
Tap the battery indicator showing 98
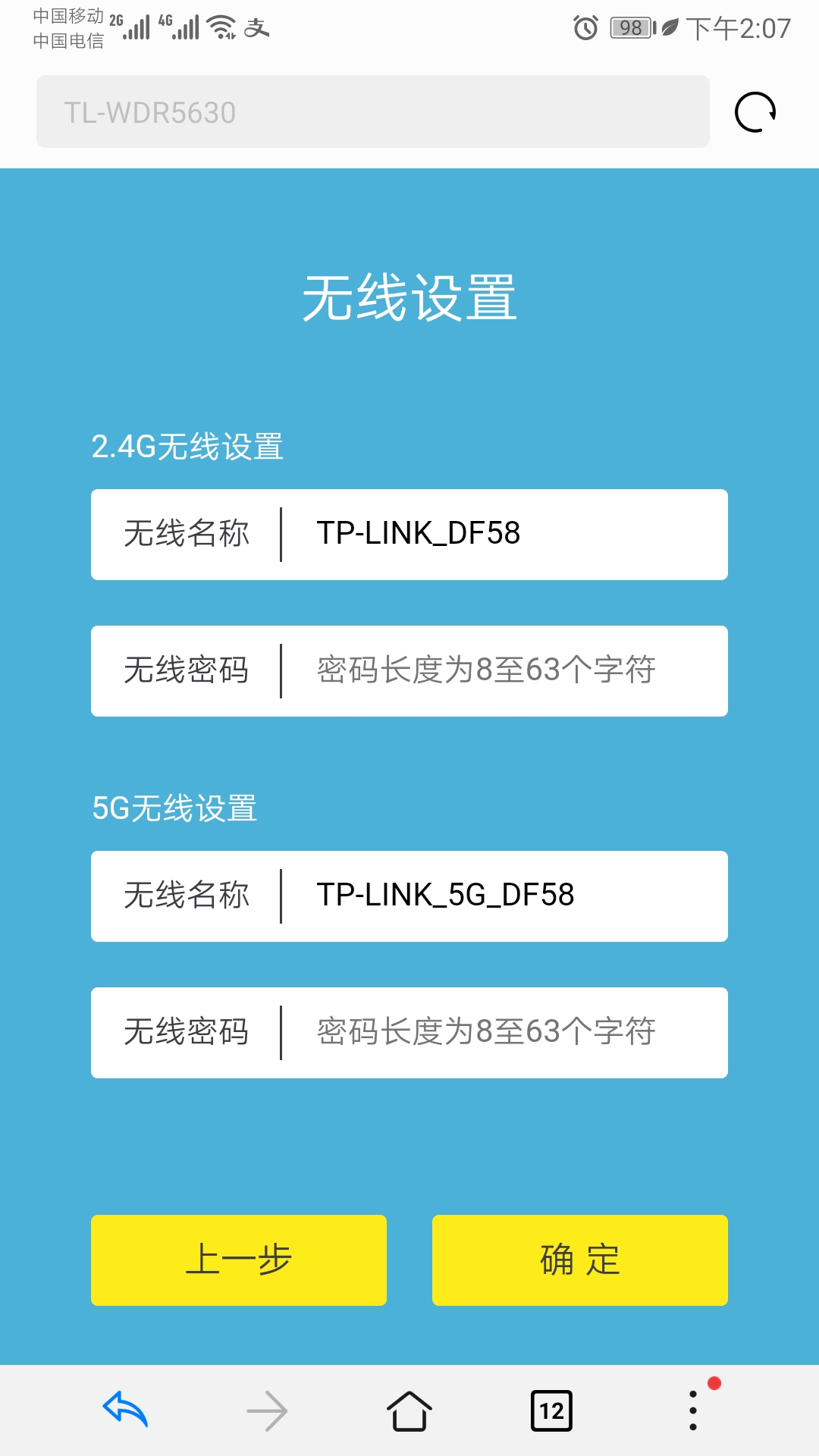click(628, 27)
